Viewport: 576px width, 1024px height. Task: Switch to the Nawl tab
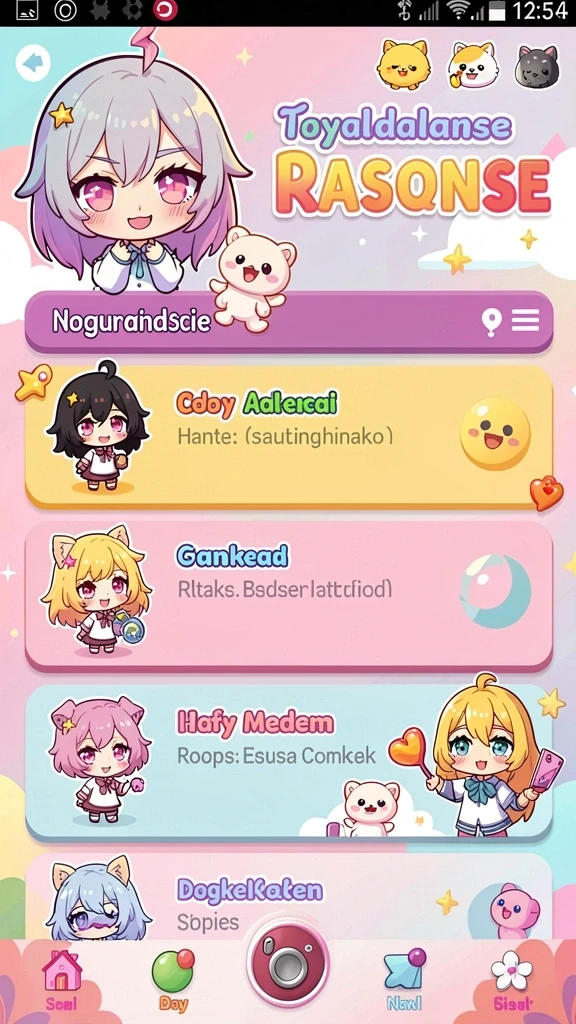pyautogui.click(x=404, y=980)
